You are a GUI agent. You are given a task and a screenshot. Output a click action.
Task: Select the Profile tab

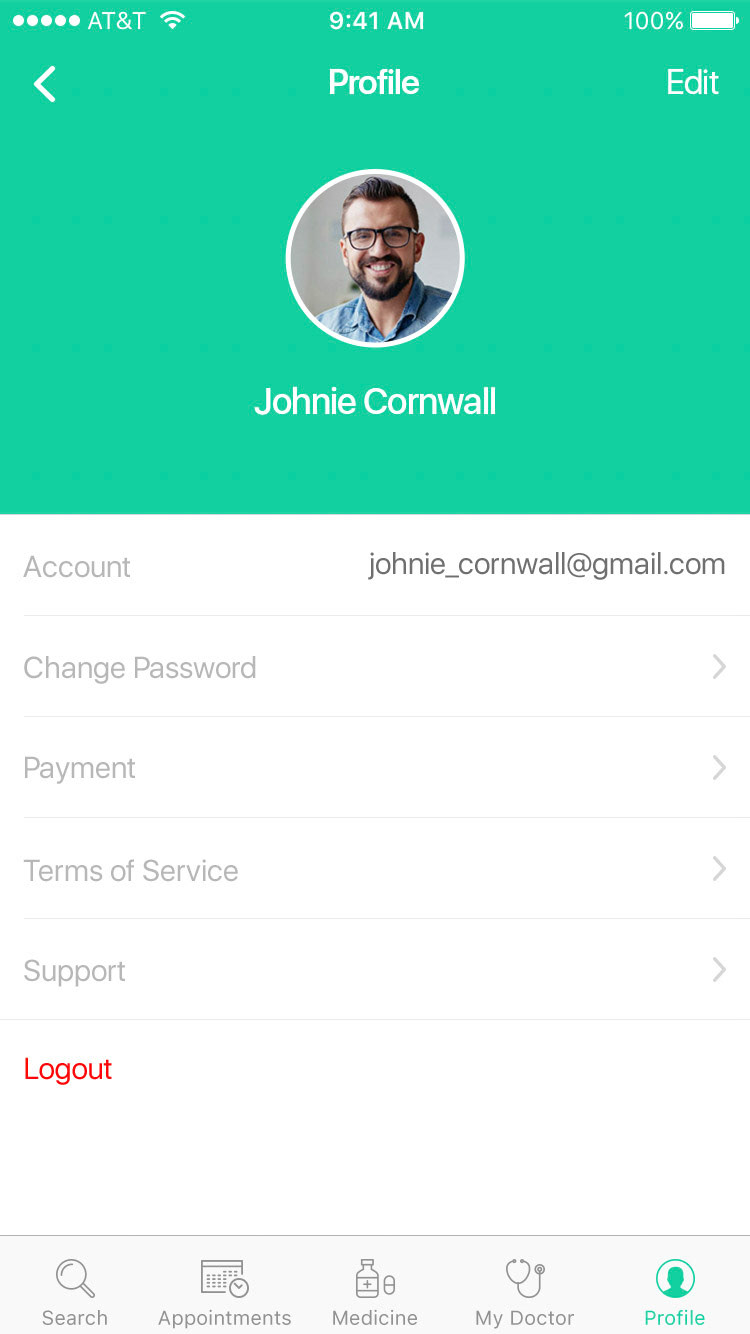[x=675, y=1291]
